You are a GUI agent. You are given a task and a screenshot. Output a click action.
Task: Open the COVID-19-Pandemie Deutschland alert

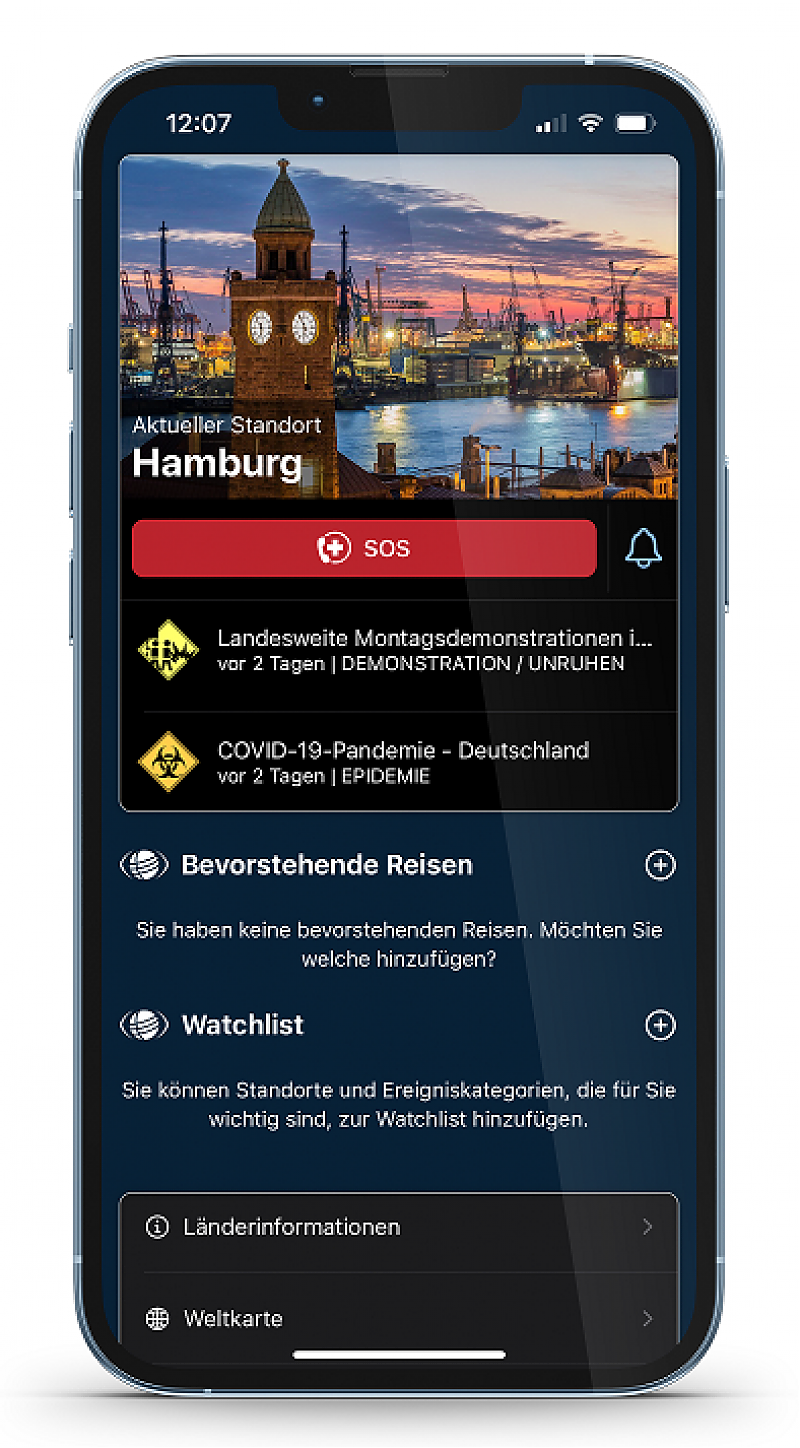399,761
